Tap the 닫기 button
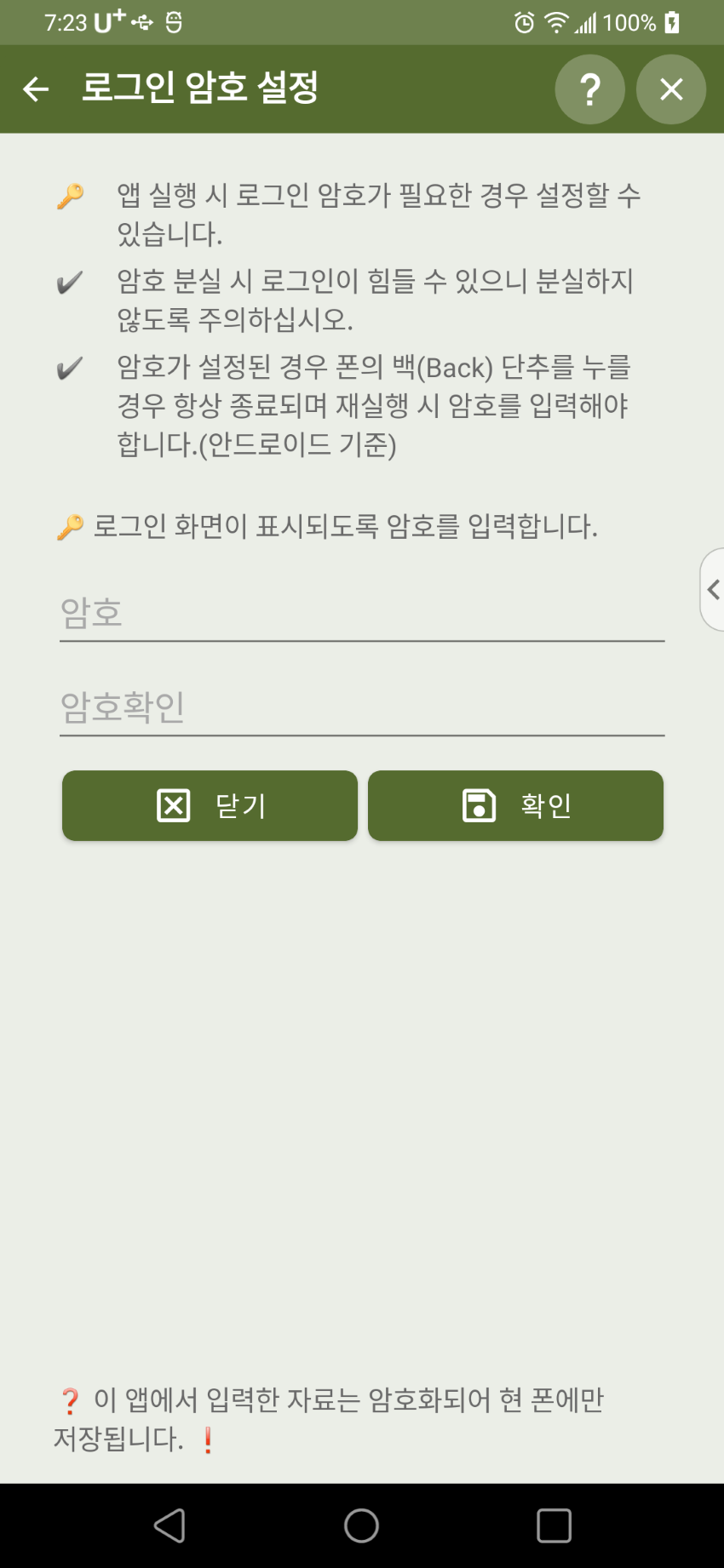Screen dimensions: 724x1568 (x=210, y=805)
